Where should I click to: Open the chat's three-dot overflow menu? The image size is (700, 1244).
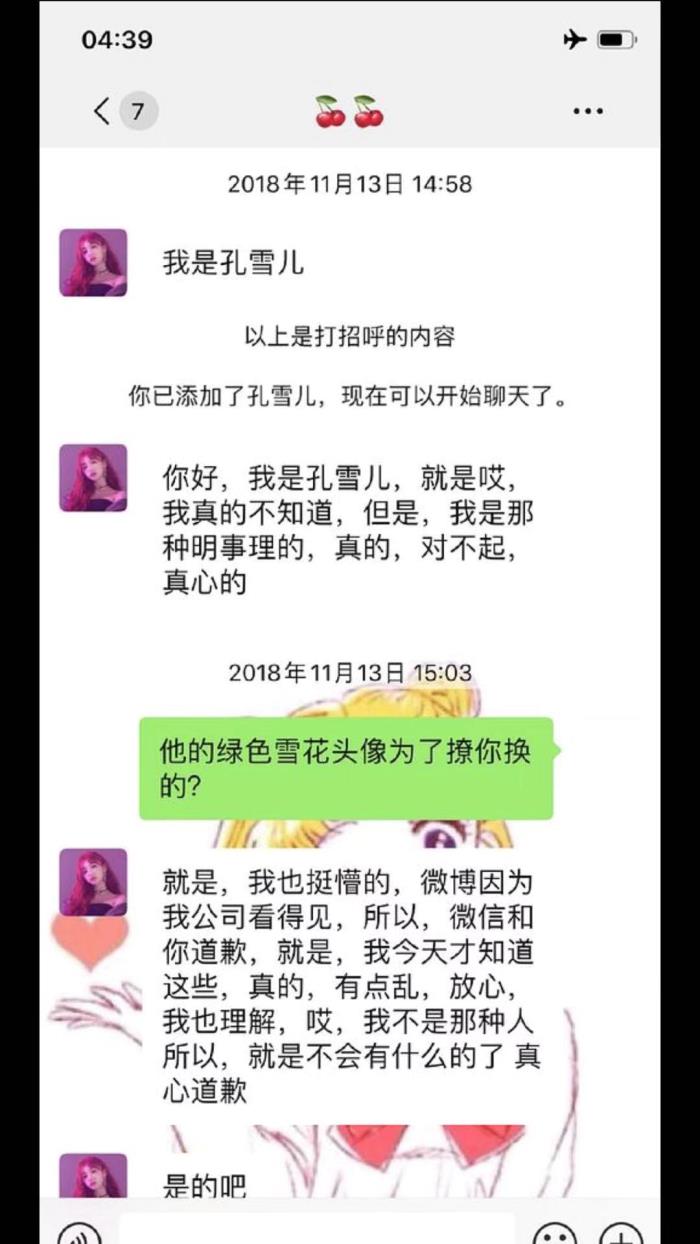click(x=588, y=111)
